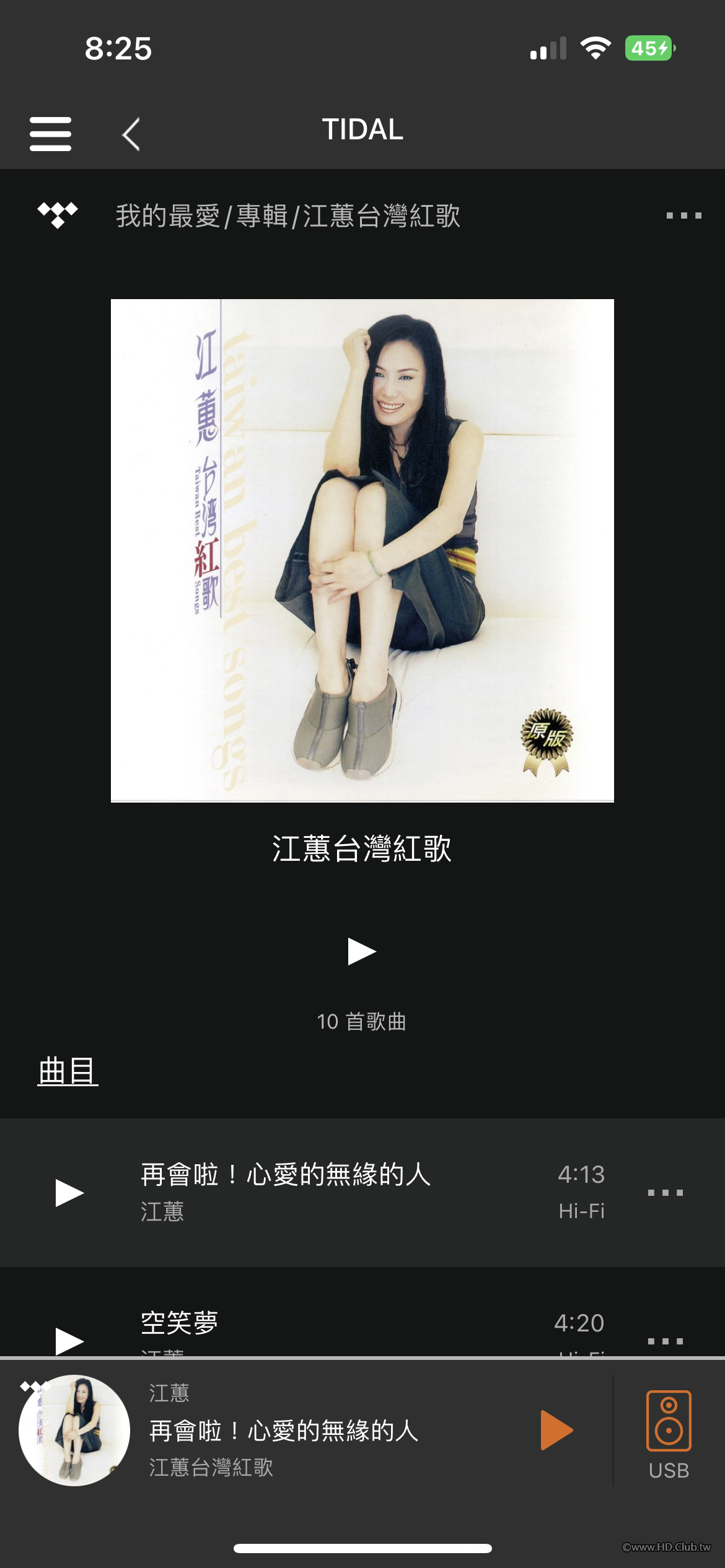Open the album overflow menu beside breadcrumb
Screen dimensions: 725x1568
[683, 216]
